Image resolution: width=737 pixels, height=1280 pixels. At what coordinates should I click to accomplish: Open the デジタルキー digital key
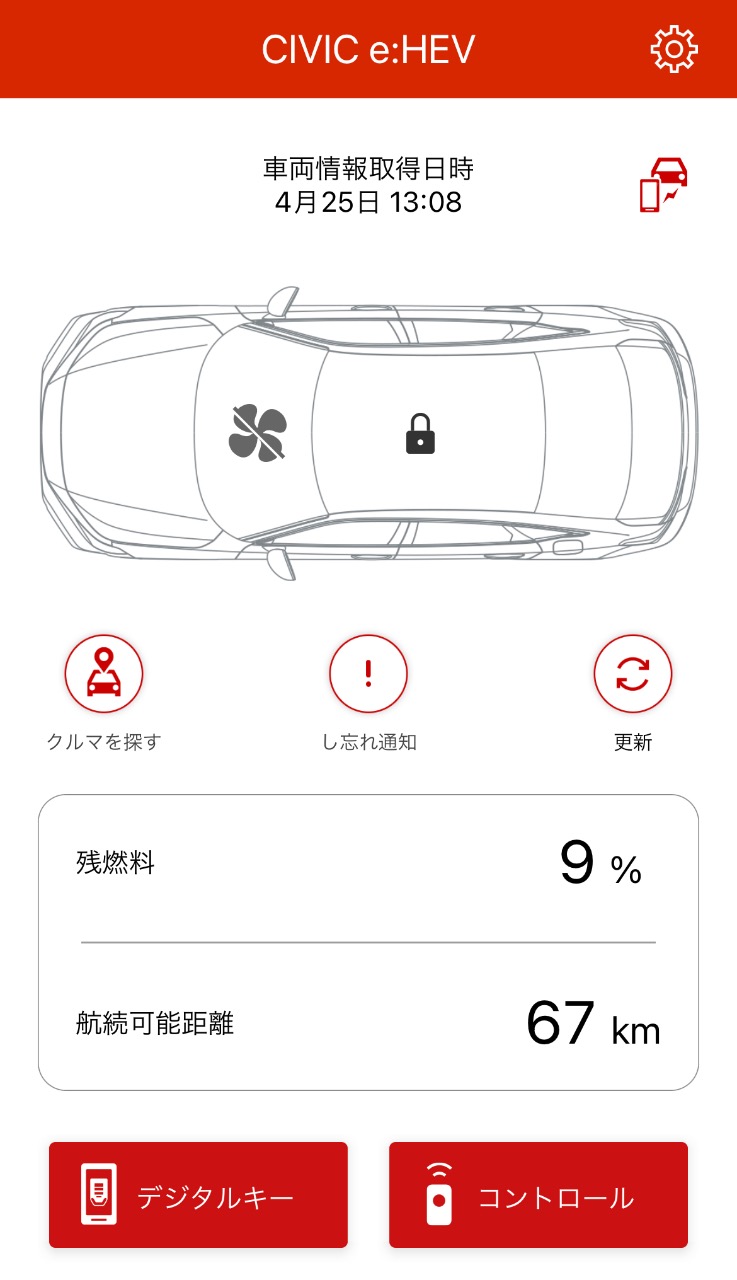(x=198, y=1195)
